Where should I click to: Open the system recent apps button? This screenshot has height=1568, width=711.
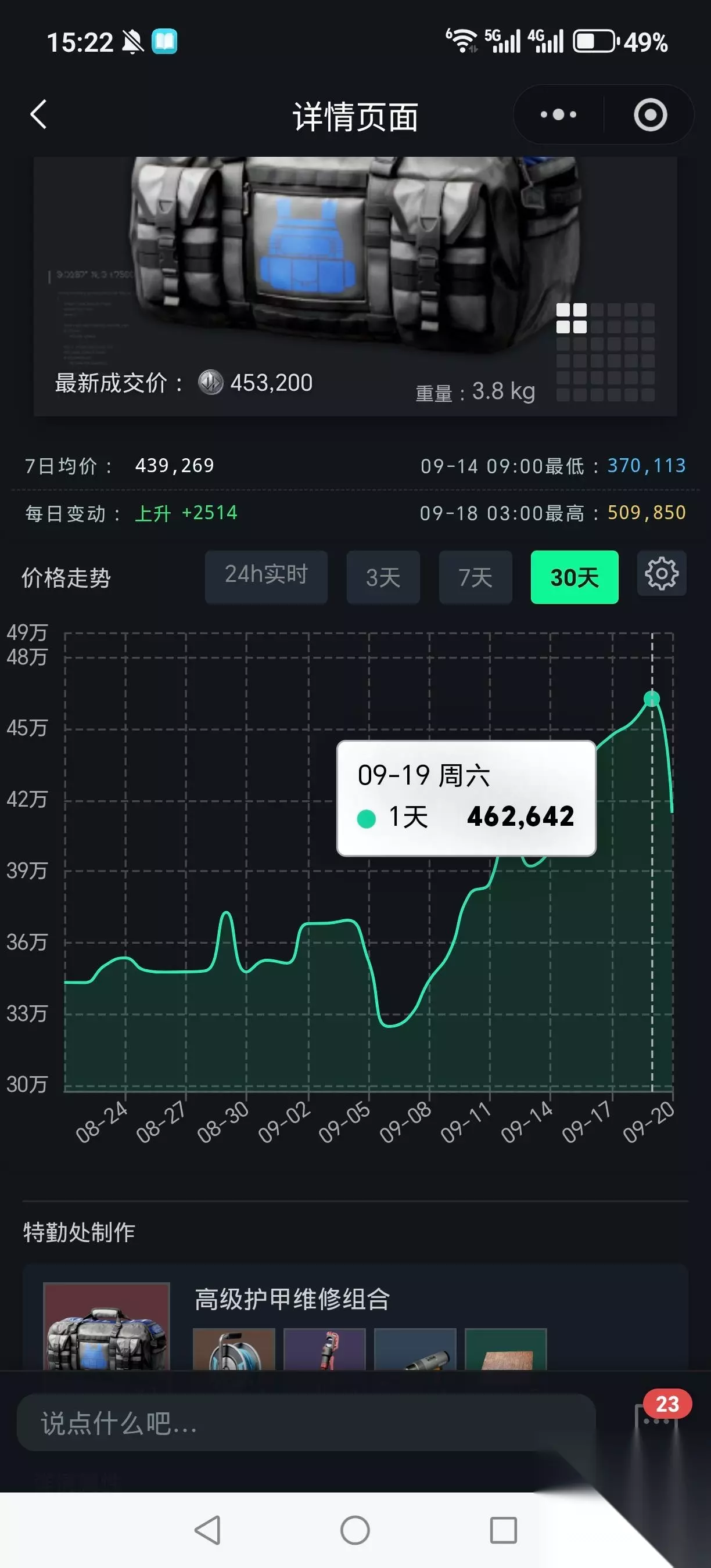504,1530
